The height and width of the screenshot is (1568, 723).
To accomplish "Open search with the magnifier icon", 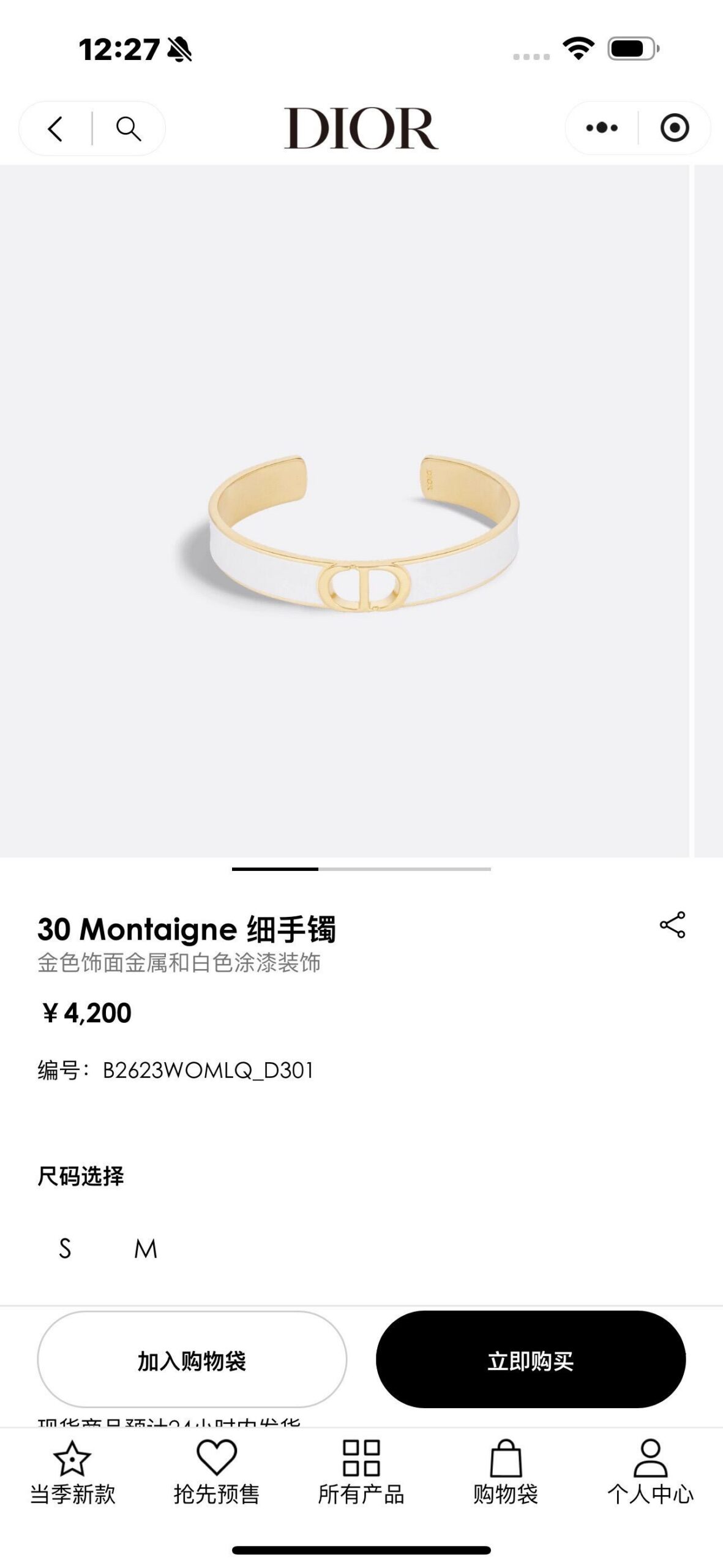I will coord(129,129).
